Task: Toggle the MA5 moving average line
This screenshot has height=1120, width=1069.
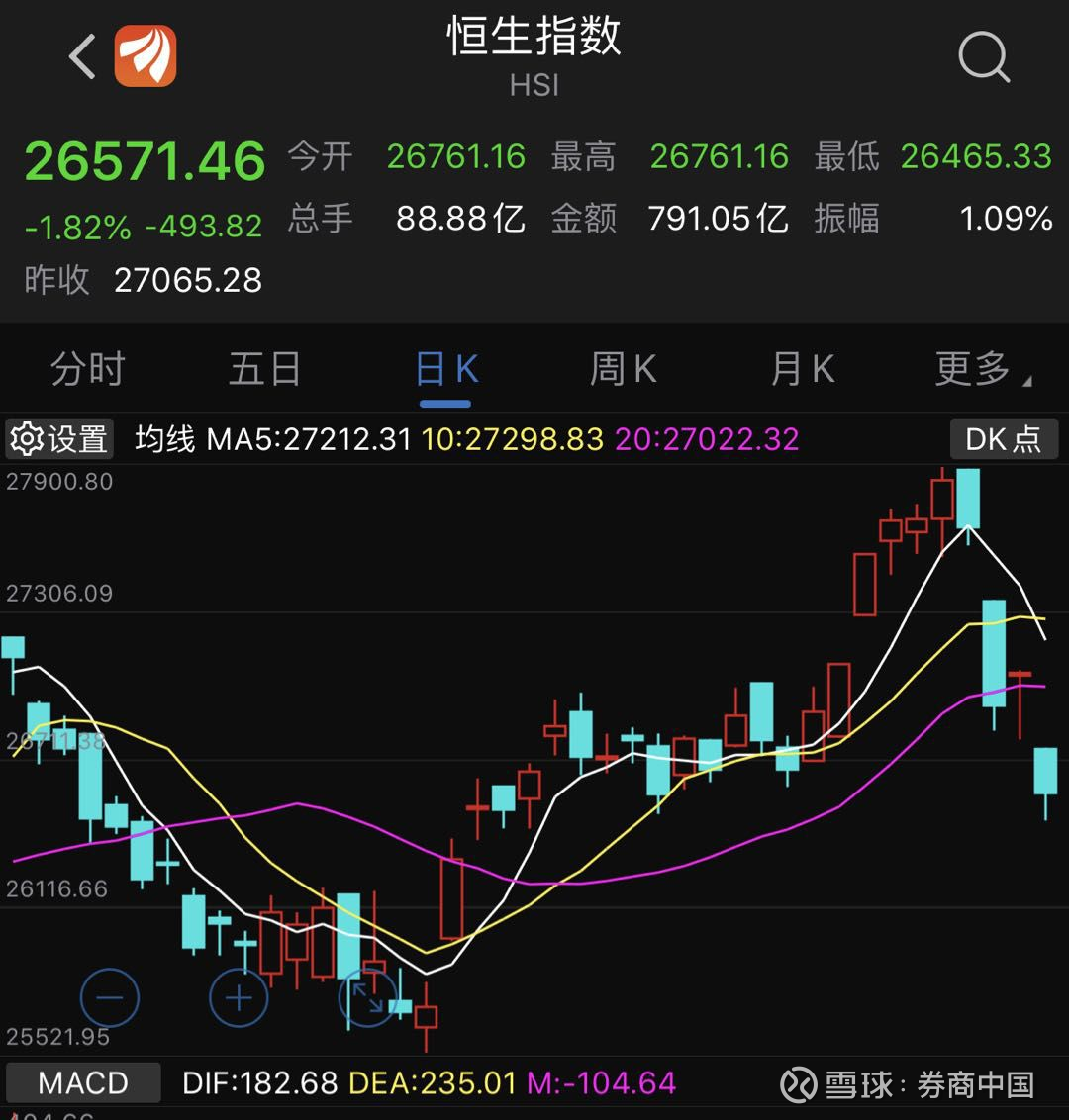Action: point(309,438)
